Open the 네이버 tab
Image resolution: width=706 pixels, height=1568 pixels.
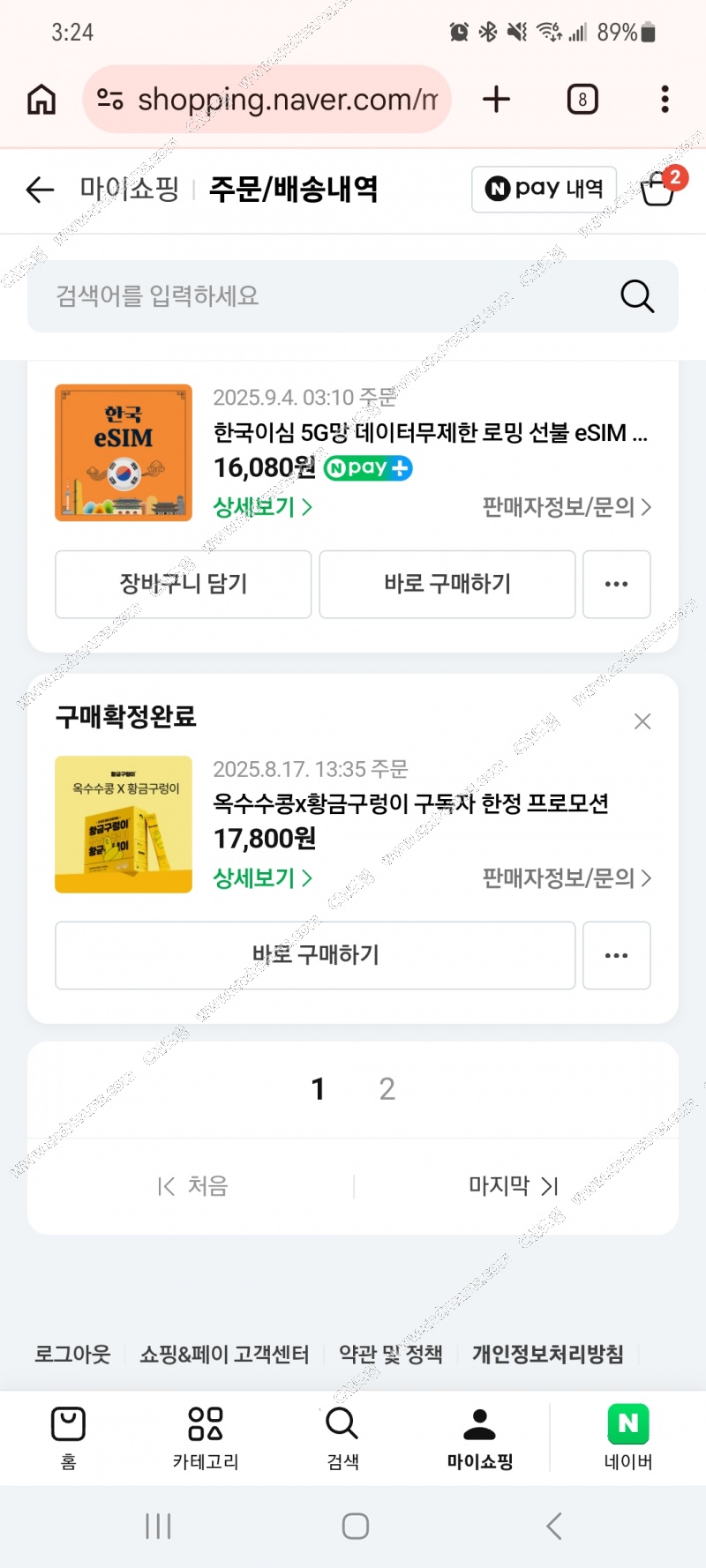click(x=627, y=1437)
